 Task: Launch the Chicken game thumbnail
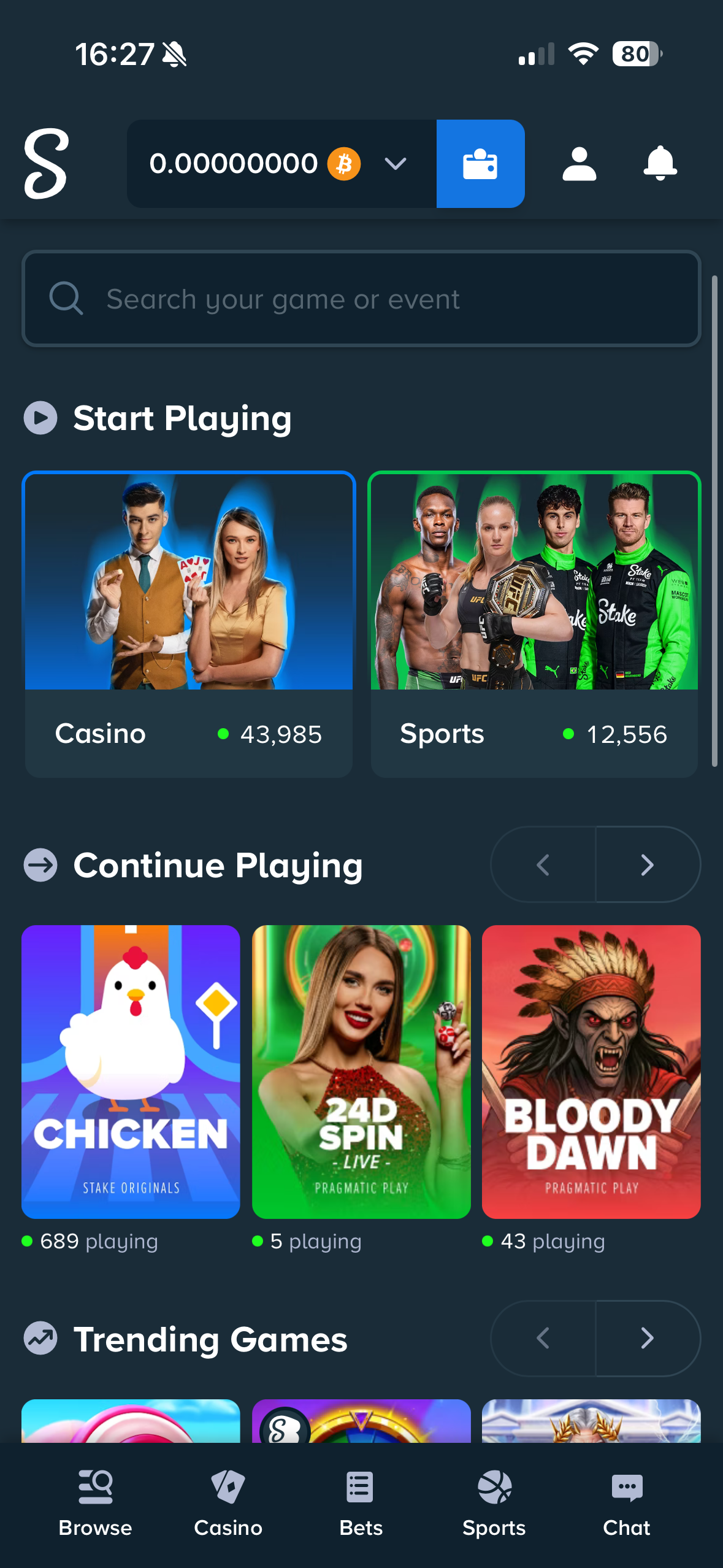pos(131,1072)
